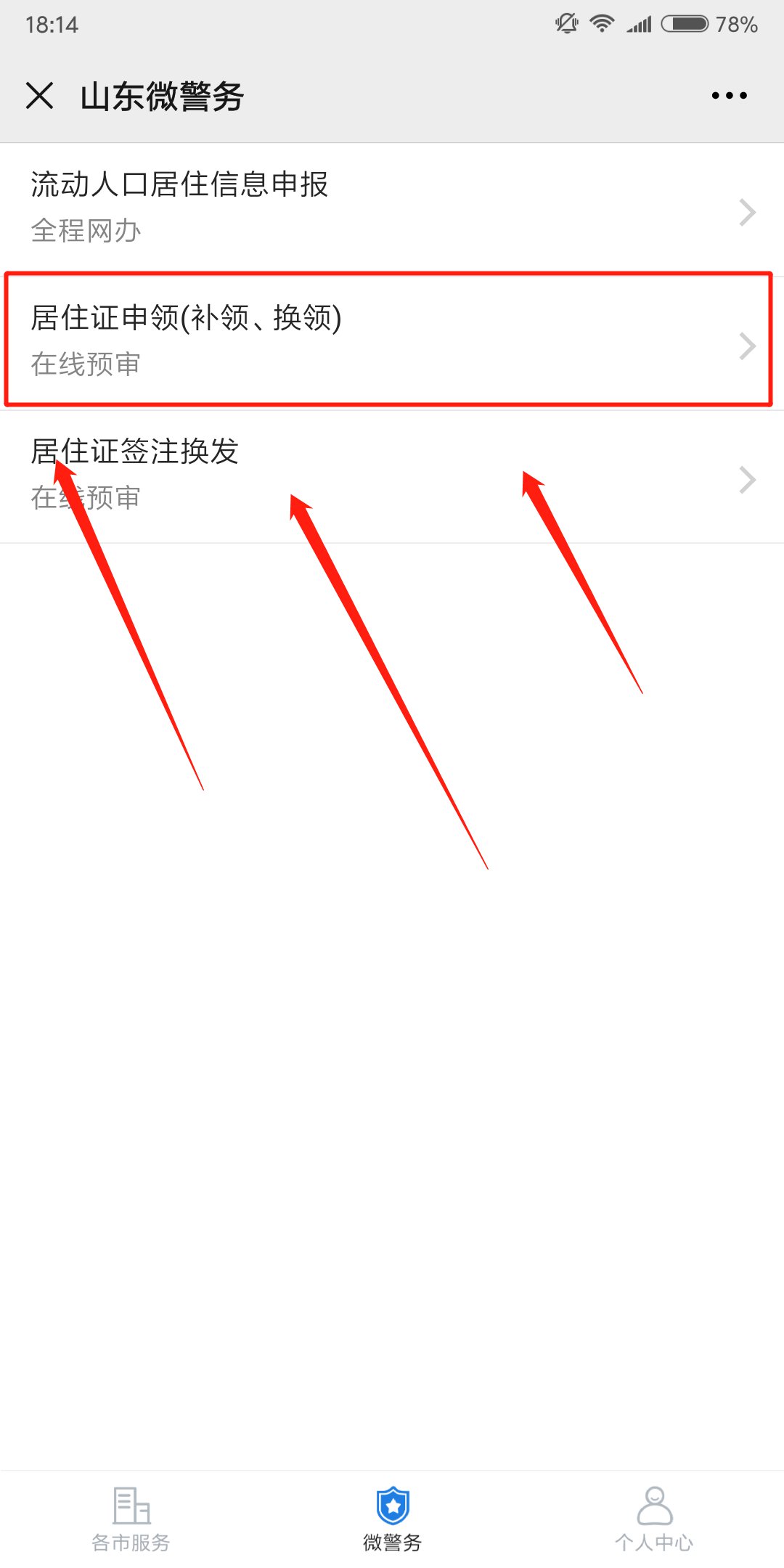Open the three-dot overflow menu
Viewport: 784px width, 1568px height.
(729, 96)
